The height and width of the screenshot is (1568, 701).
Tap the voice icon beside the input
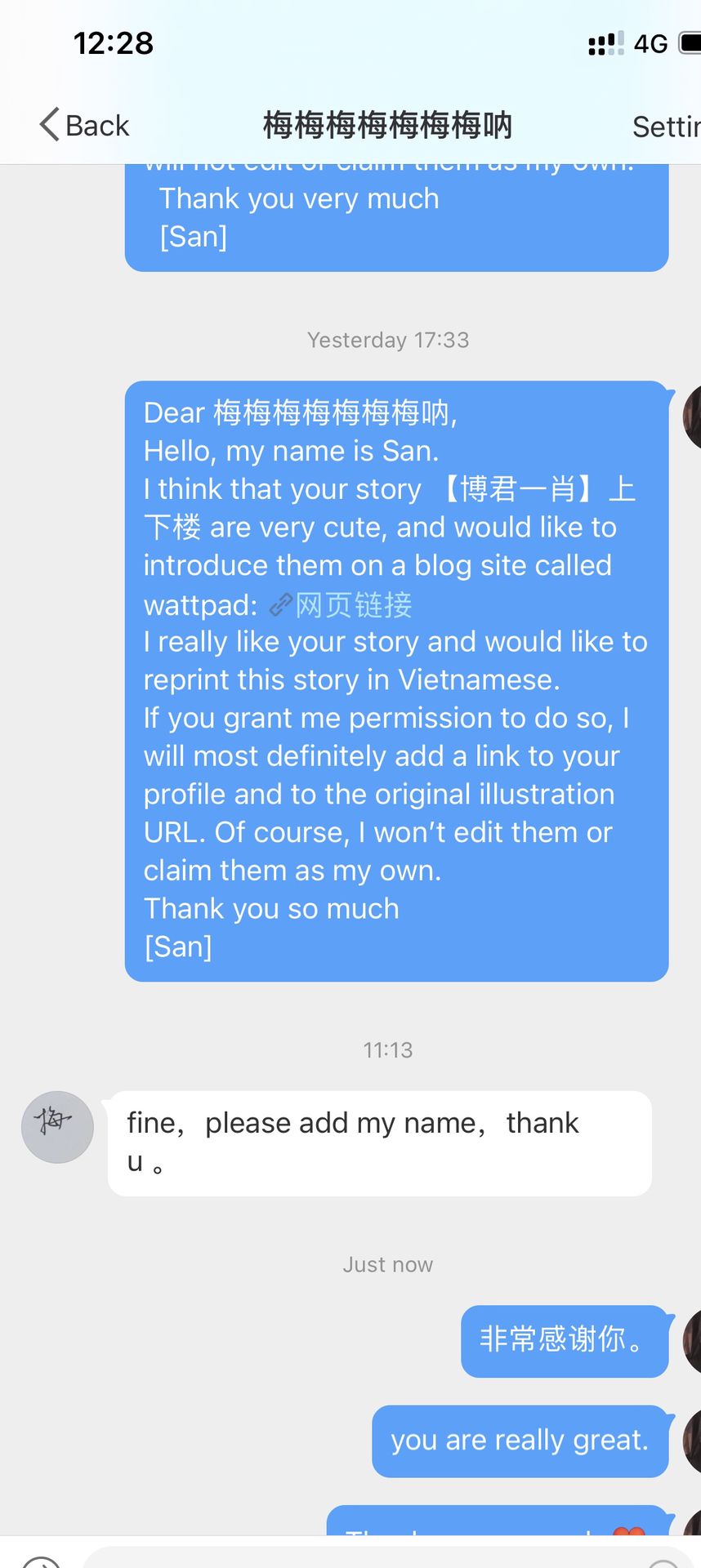[x=41, y=1561]
